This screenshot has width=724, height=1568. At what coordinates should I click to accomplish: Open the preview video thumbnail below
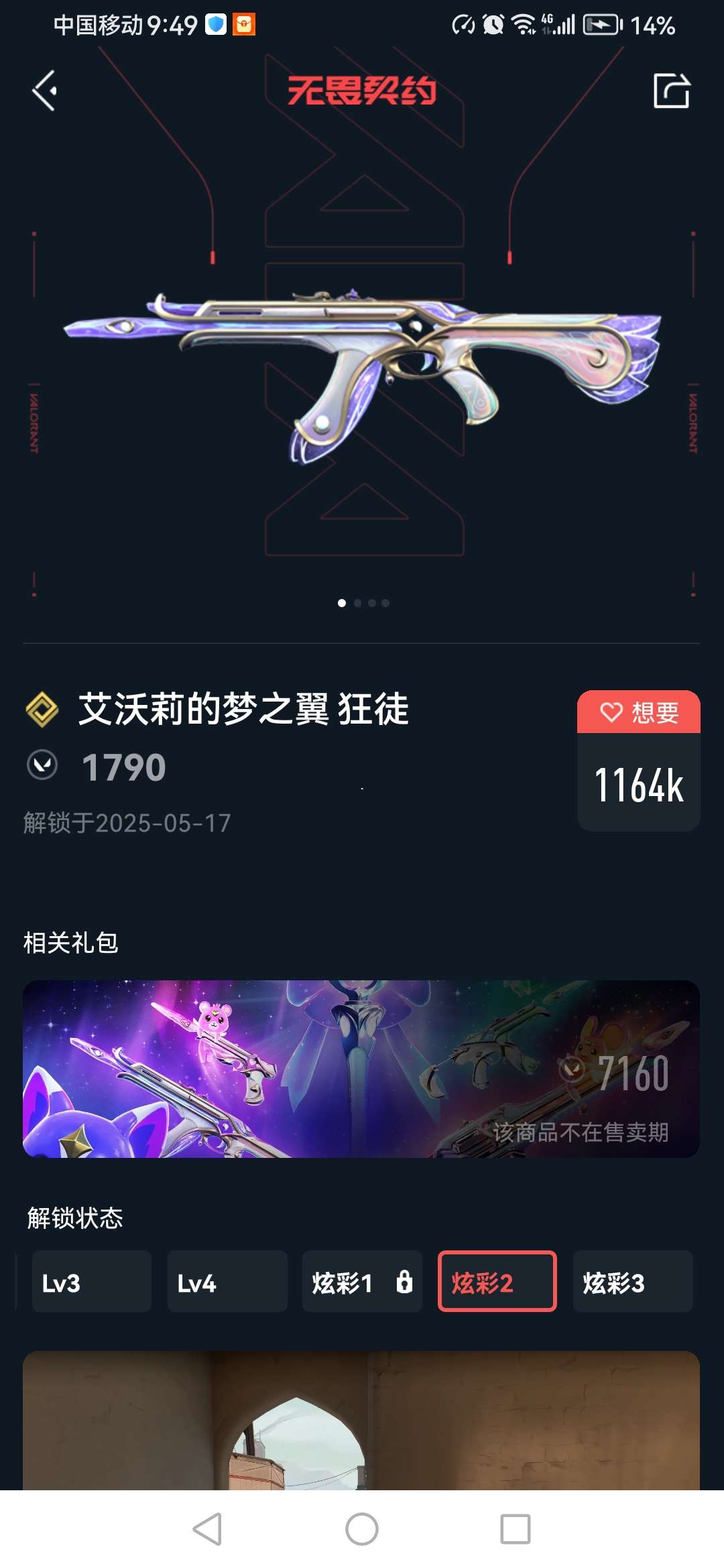[x=361, y=1421]
